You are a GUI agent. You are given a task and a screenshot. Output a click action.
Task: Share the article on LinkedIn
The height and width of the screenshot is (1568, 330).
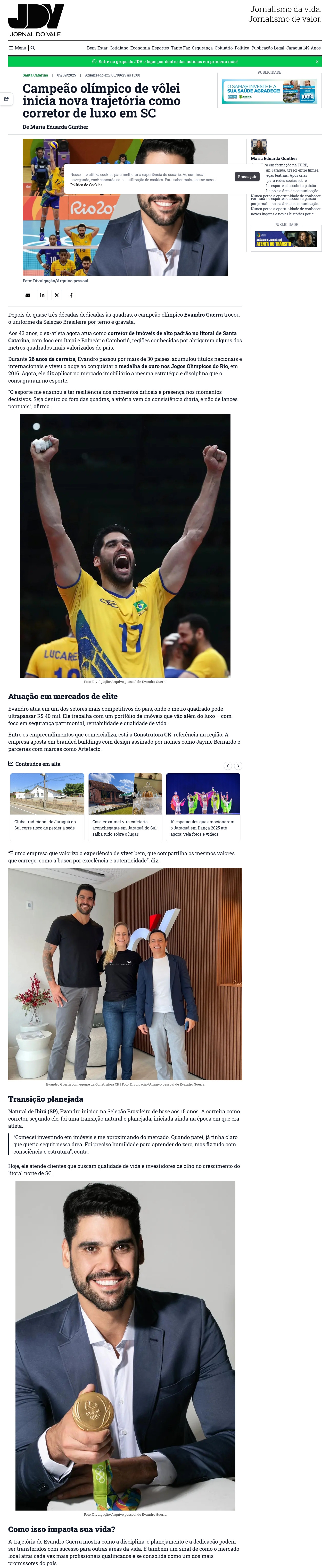tap(42, 295)
